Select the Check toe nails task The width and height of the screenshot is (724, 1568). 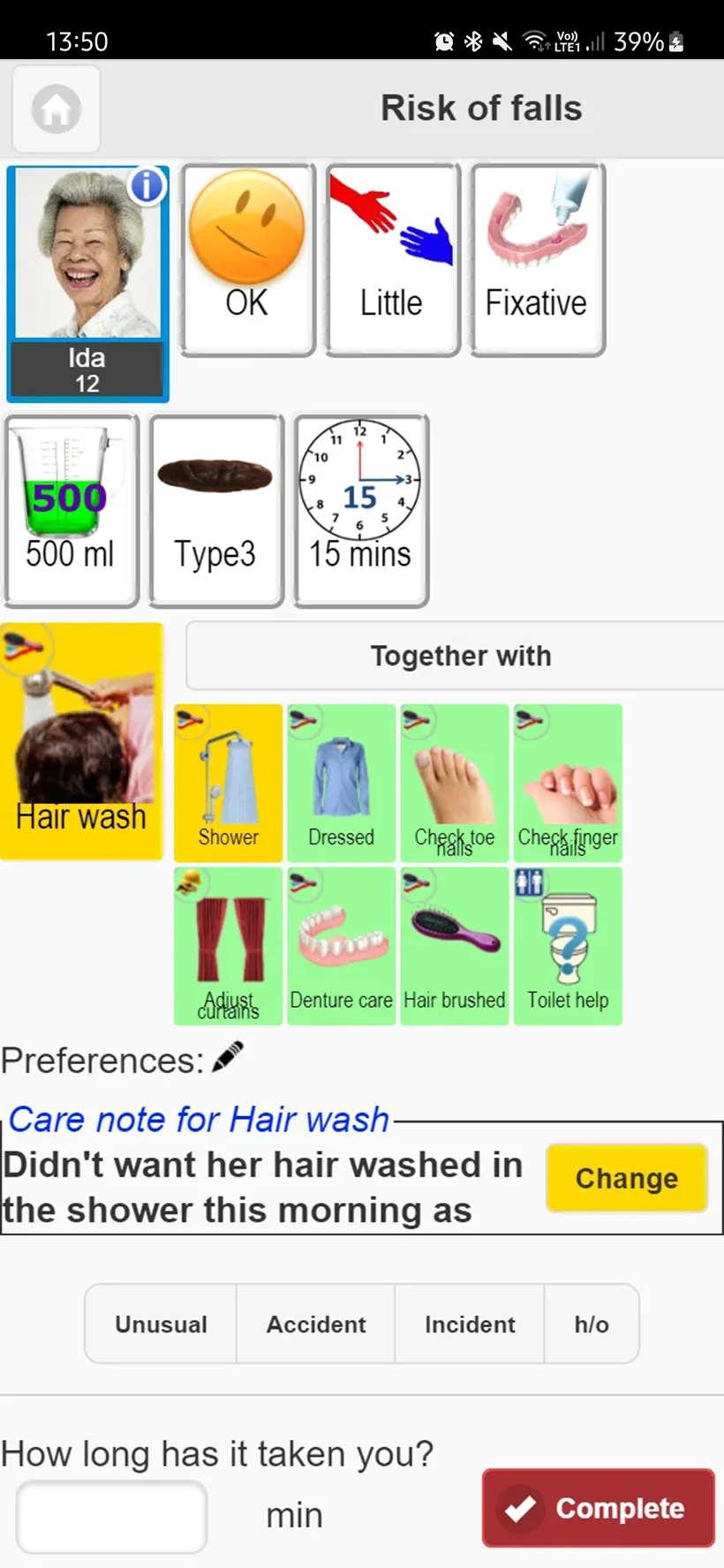(455, 783)
